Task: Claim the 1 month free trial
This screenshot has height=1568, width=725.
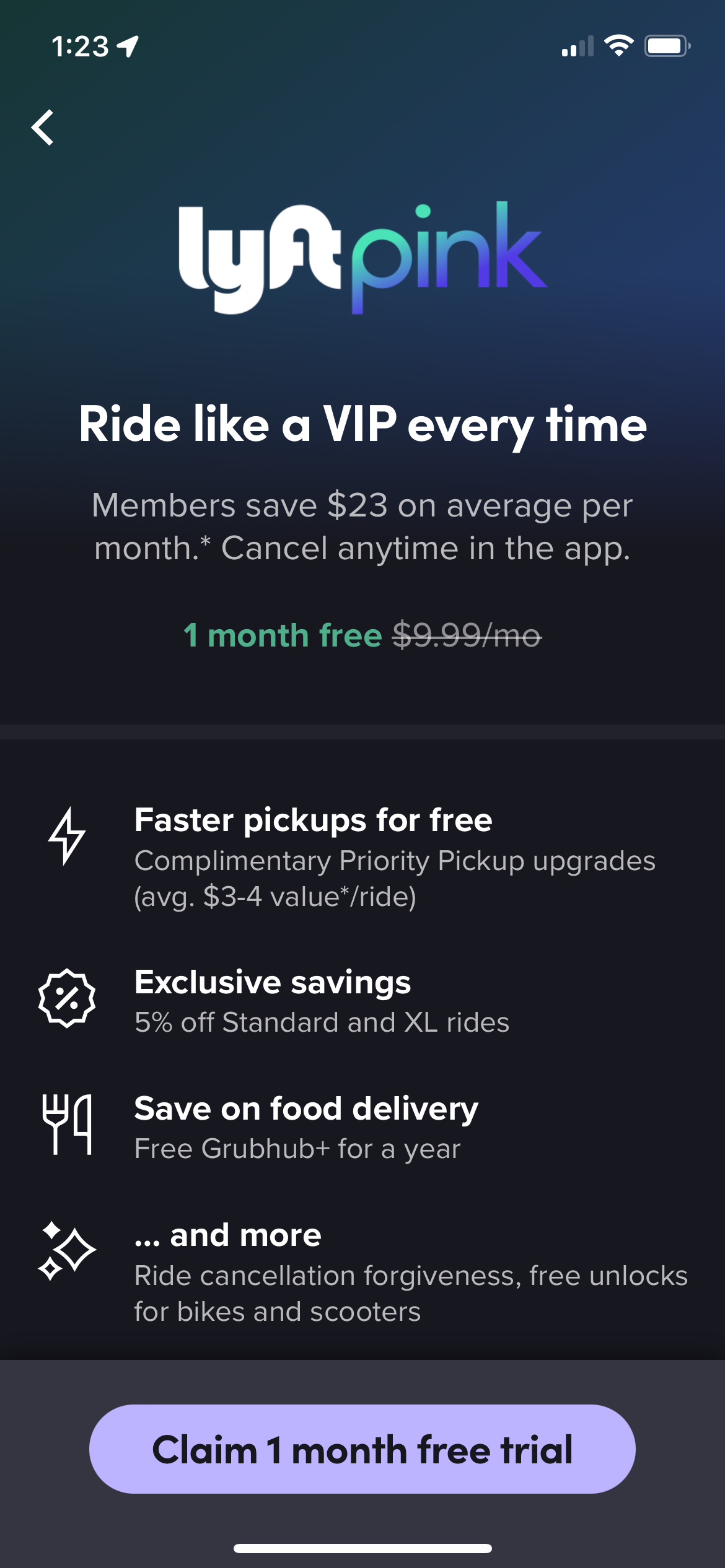Action: click(x=362, y=1449)
